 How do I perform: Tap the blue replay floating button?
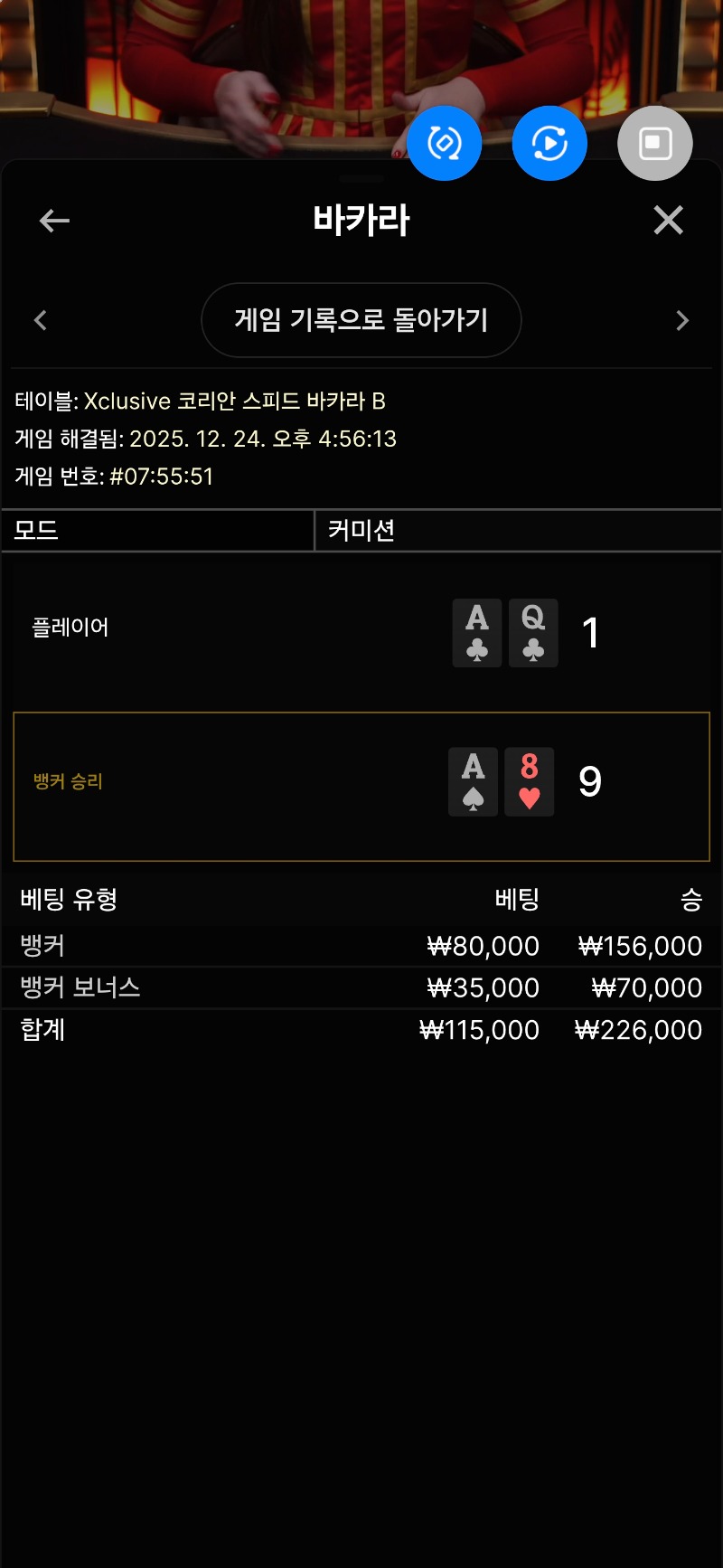549,143
